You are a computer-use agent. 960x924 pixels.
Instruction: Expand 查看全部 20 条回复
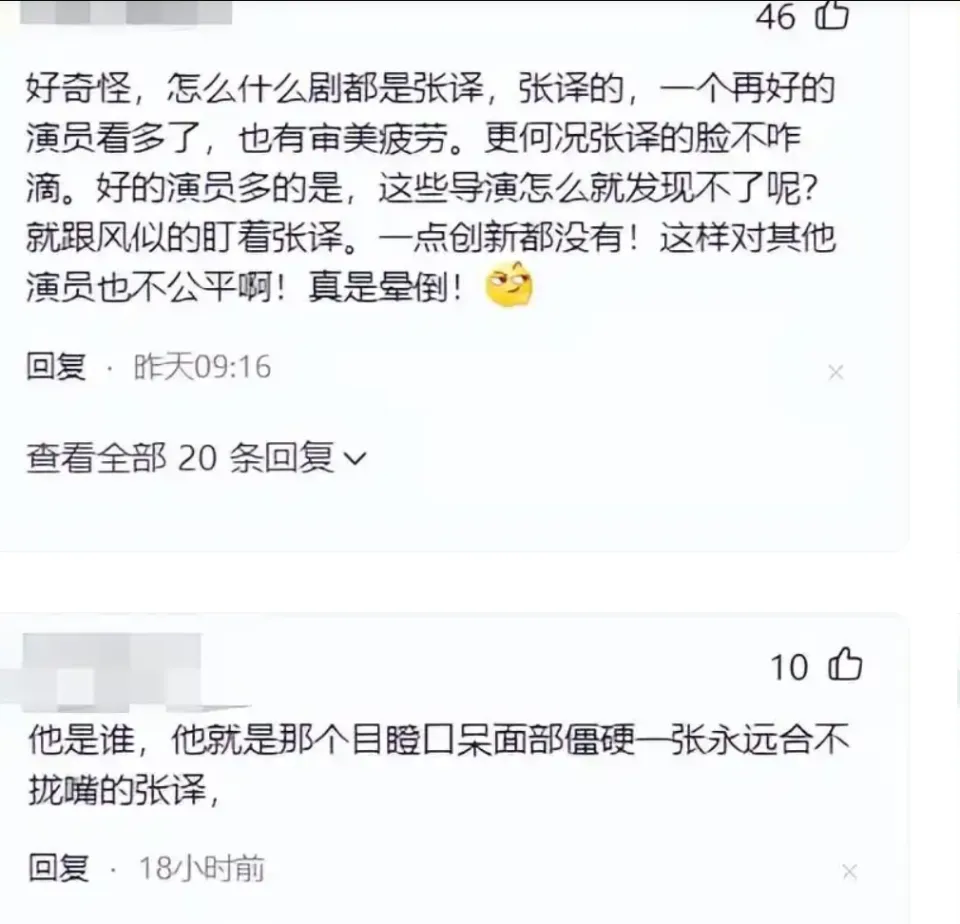point(196,457)
